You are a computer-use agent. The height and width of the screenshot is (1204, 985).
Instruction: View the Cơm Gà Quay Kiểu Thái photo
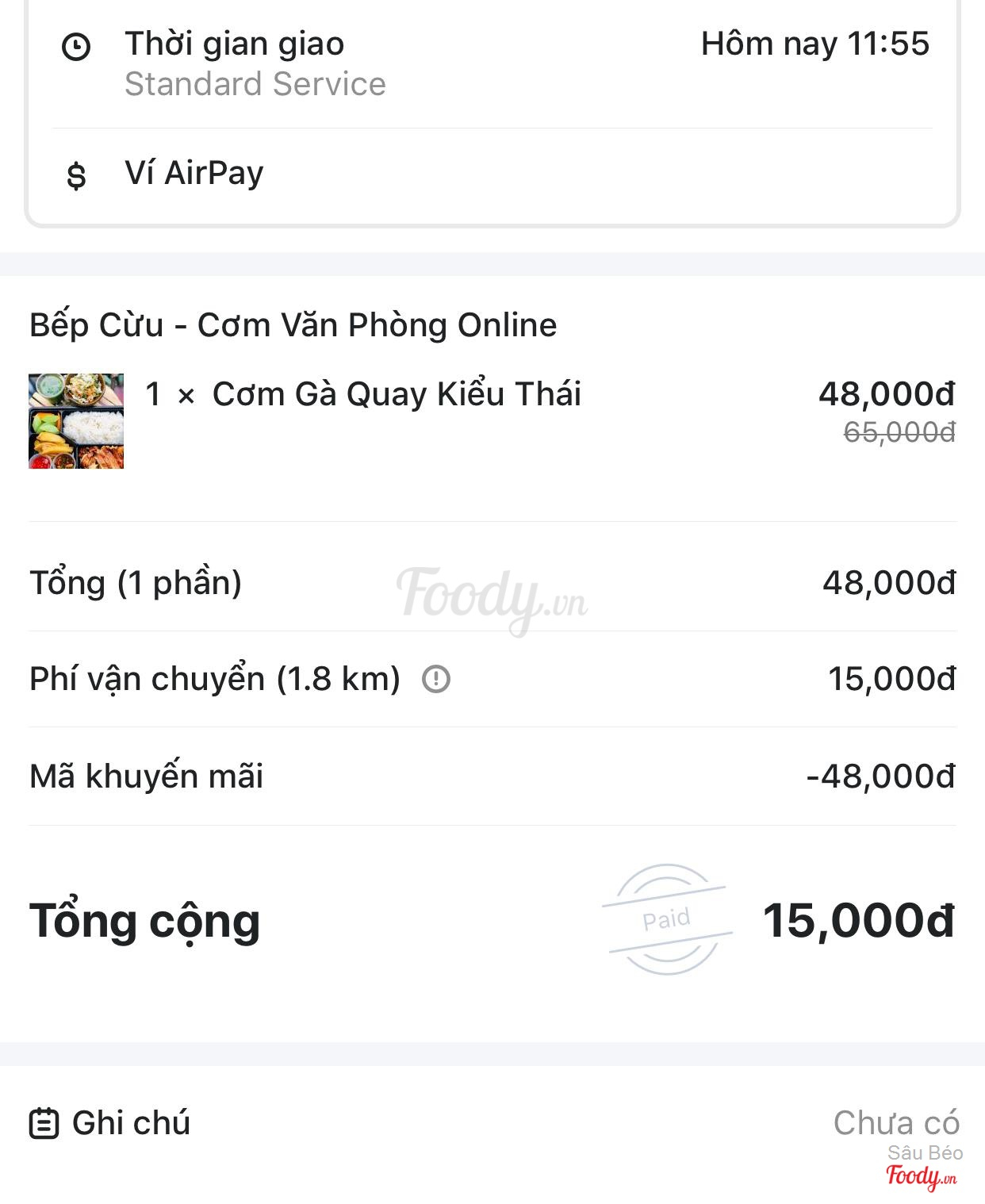tap(76, 421)
